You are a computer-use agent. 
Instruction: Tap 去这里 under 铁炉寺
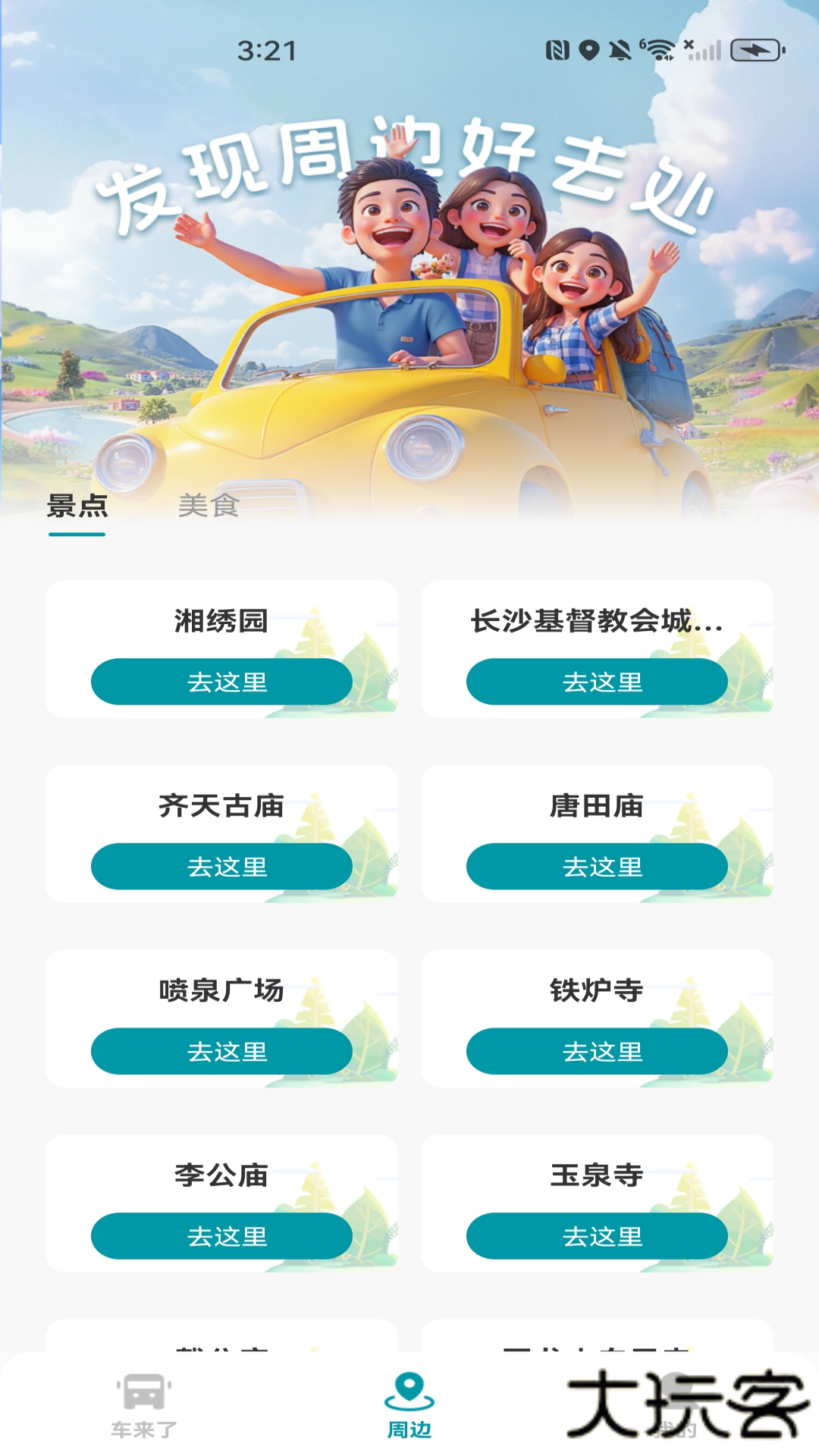(x=596, y=1051)
